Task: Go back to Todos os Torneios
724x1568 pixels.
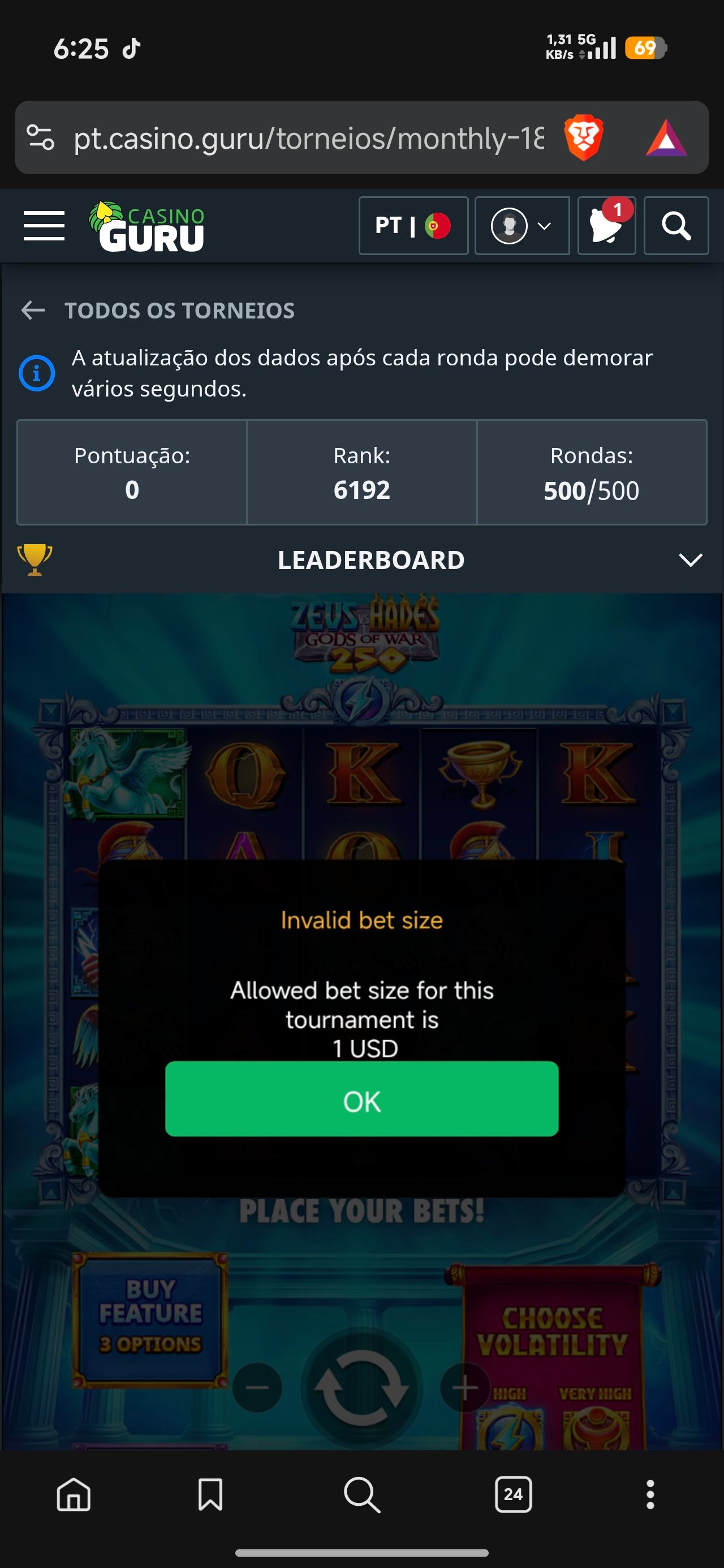Action: (158, 311)
